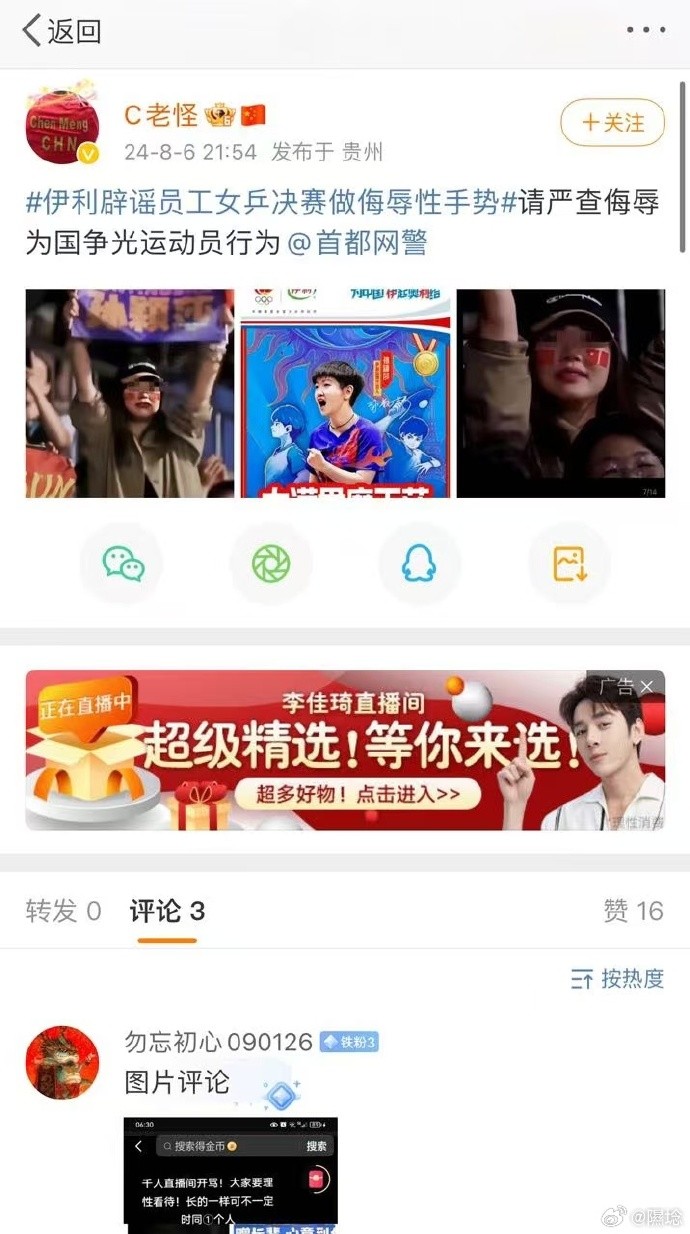690x1234 pixels.
Task: Follow C老怪 with the 关注 button
Action: (x=612, y=123)
